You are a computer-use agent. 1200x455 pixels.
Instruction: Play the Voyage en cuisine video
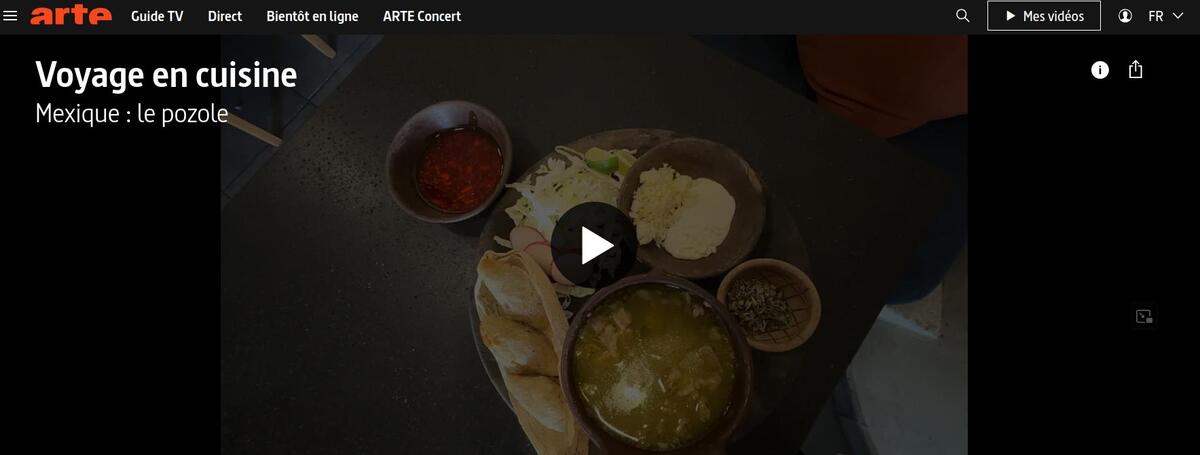[594, 245]
